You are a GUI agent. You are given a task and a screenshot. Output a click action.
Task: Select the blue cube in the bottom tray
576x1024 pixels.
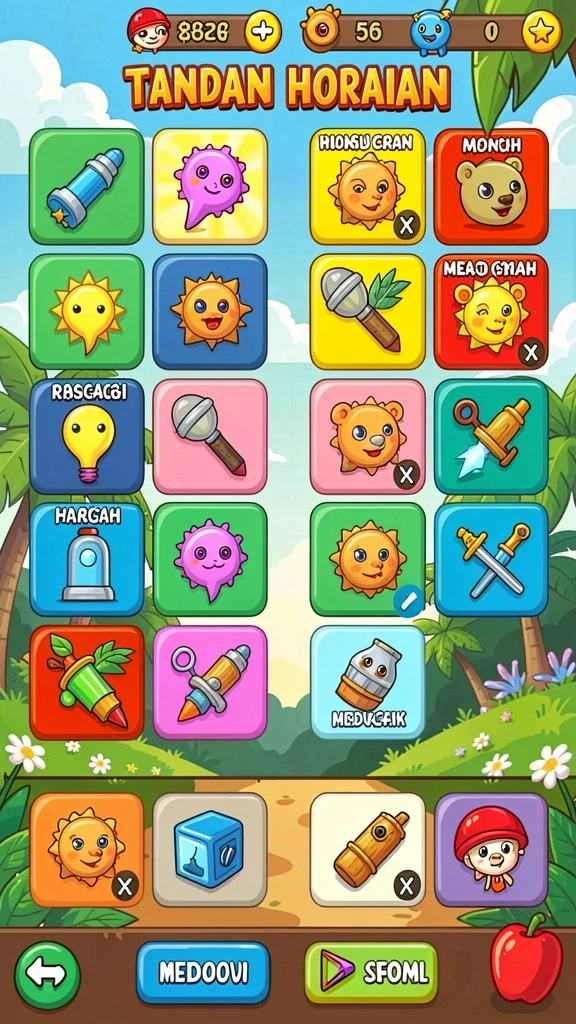(210, 850)
